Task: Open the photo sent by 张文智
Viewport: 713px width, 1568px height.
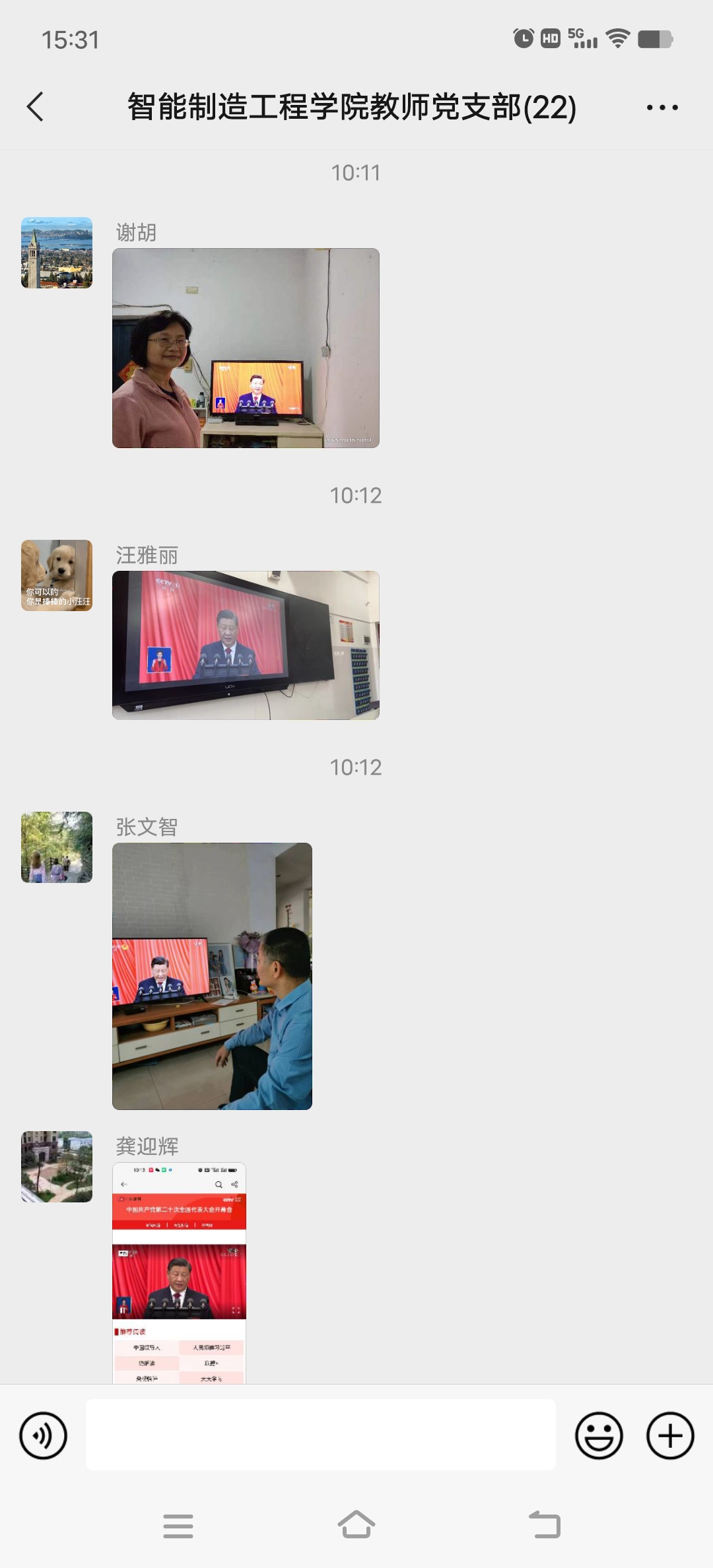Action: tap(212, 976)
